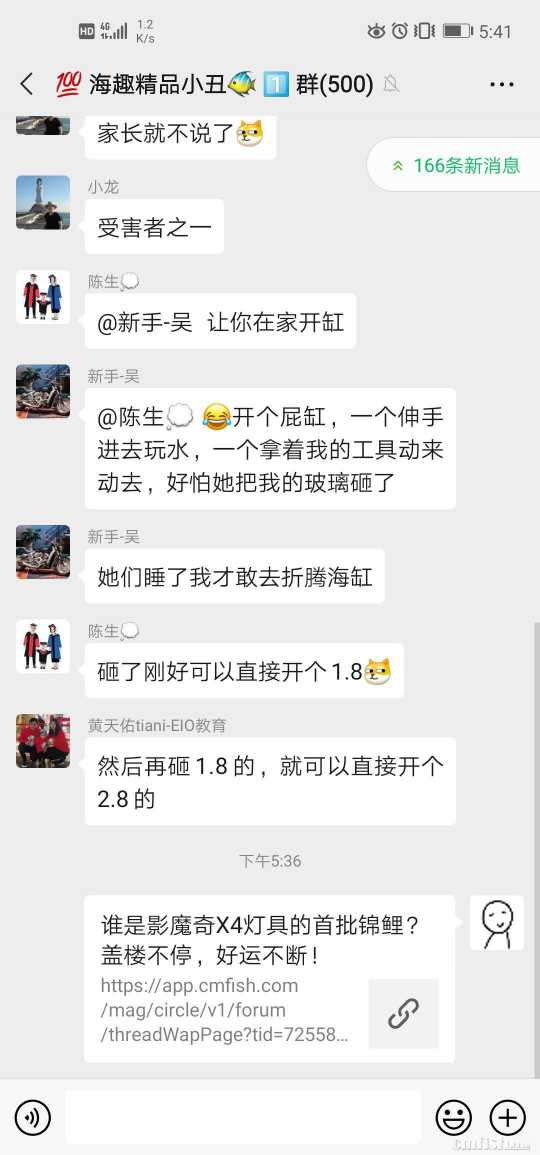Open the shared 影魔奇X4灯具 link card
This screenshot has height=1155, width=540.
coord(270,978)
